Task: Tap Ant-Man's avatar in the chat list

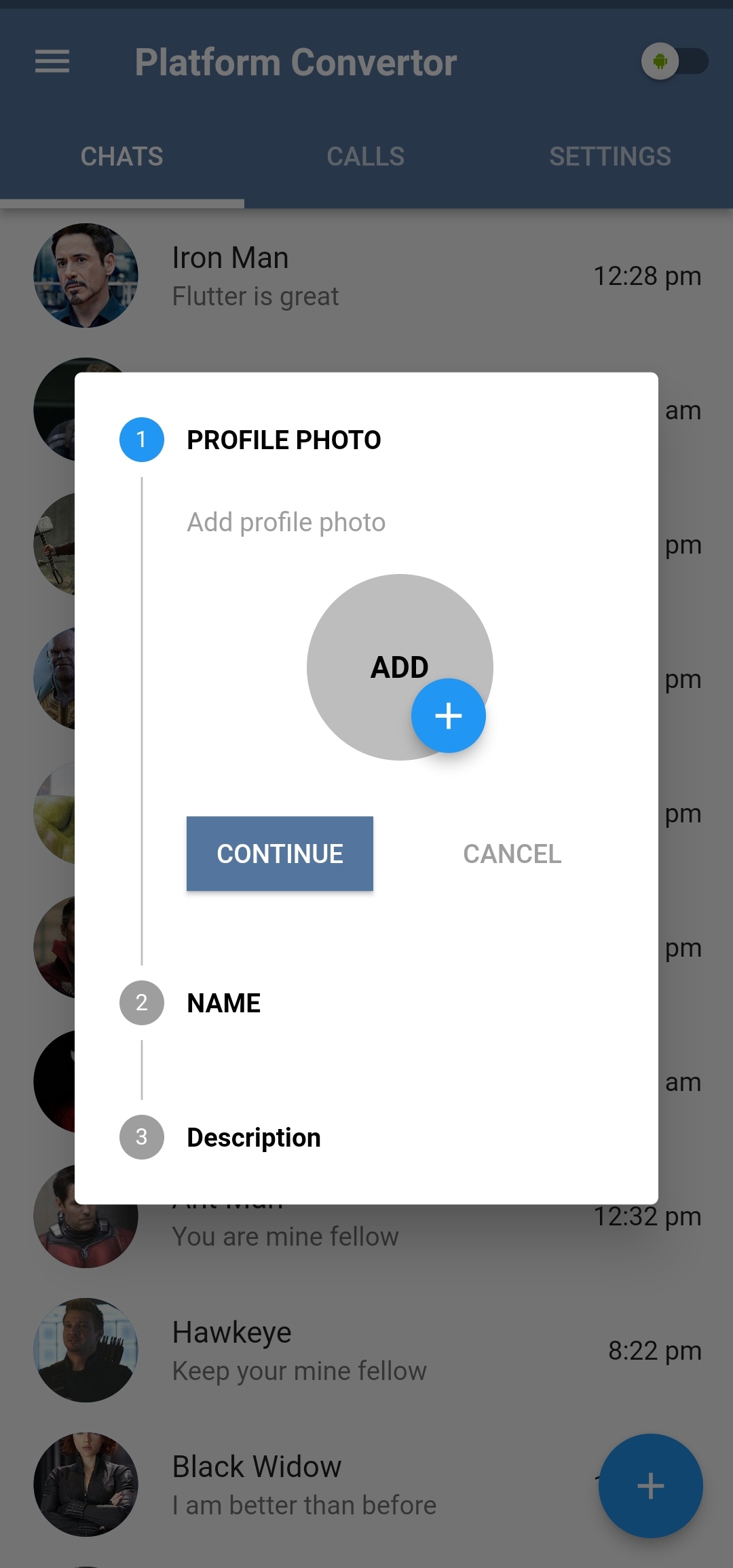Action: pos(86,1217)
